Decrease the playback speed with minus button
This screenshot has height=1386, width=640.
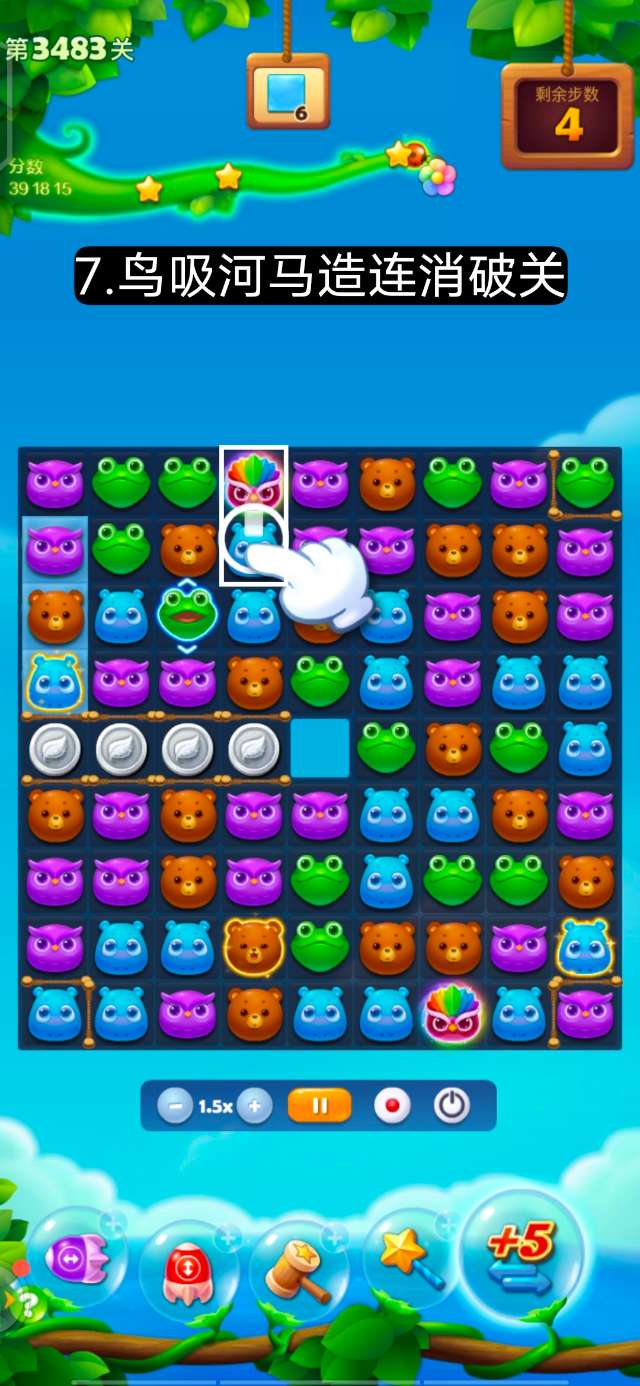[x=176, y=1106]
